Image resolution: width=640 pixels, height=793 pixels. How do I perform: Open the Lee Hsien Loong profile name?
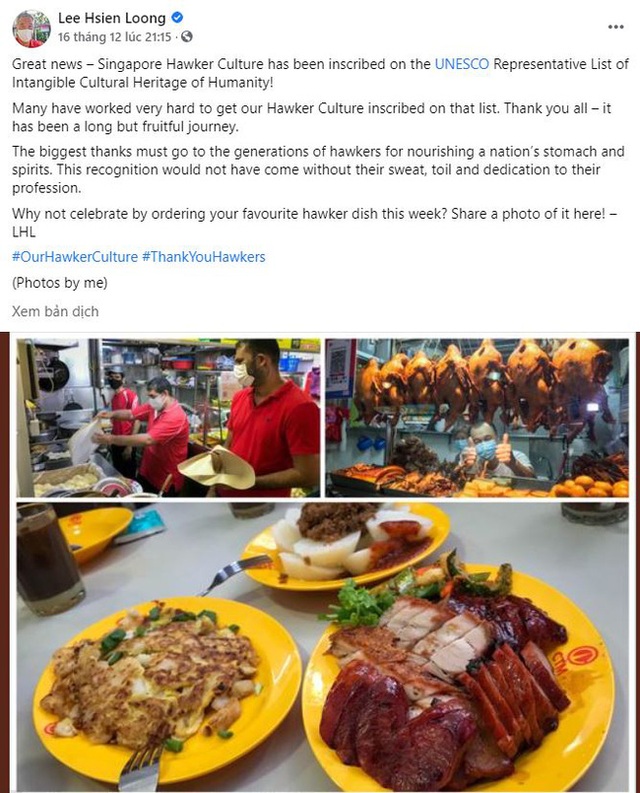point(109,18)
